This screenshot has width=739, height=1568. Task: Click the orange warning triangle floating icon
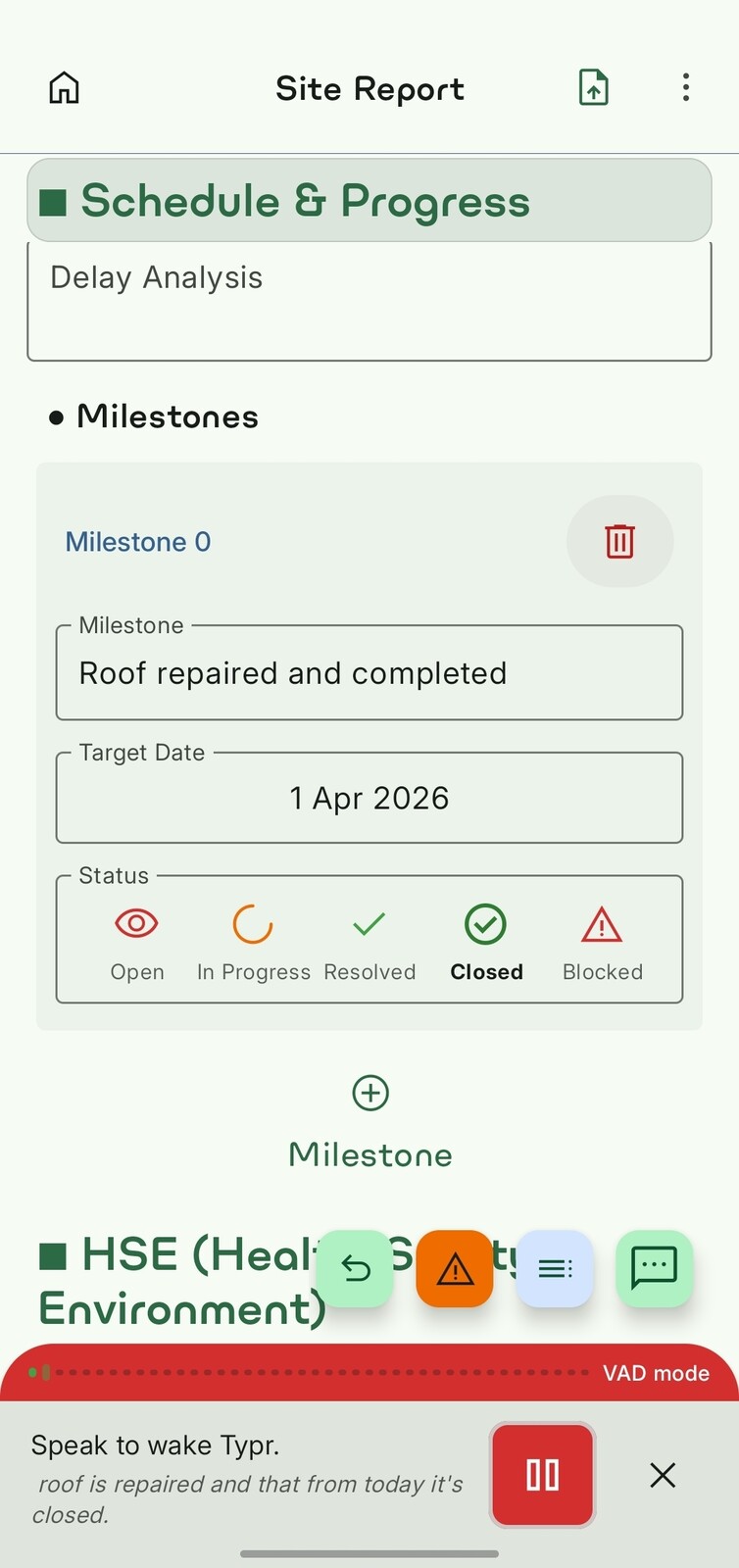coord(455,1268)
